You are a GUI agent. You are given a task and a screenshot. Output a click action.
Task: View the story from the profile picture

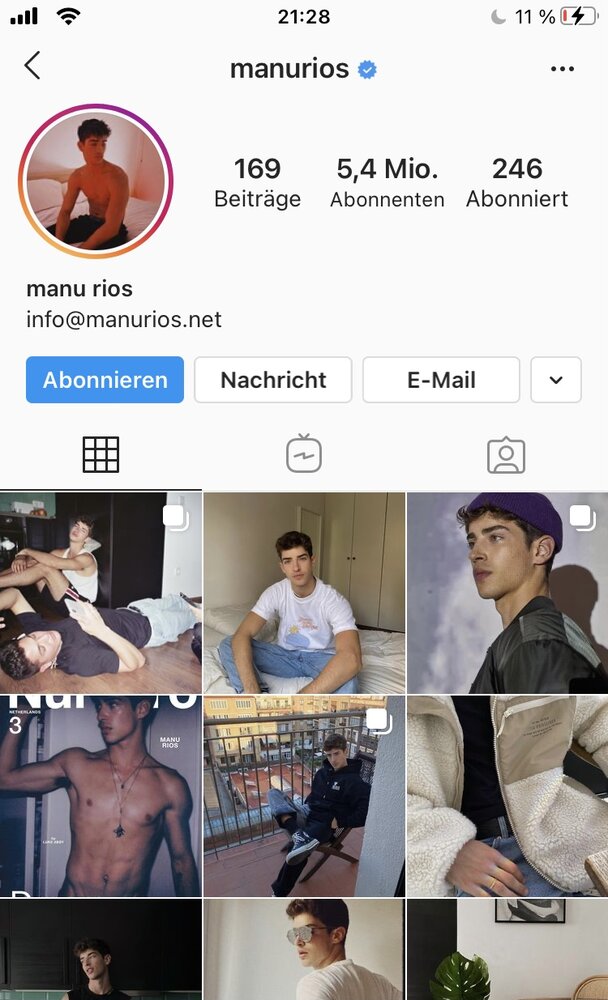click(x=95, y=181)
